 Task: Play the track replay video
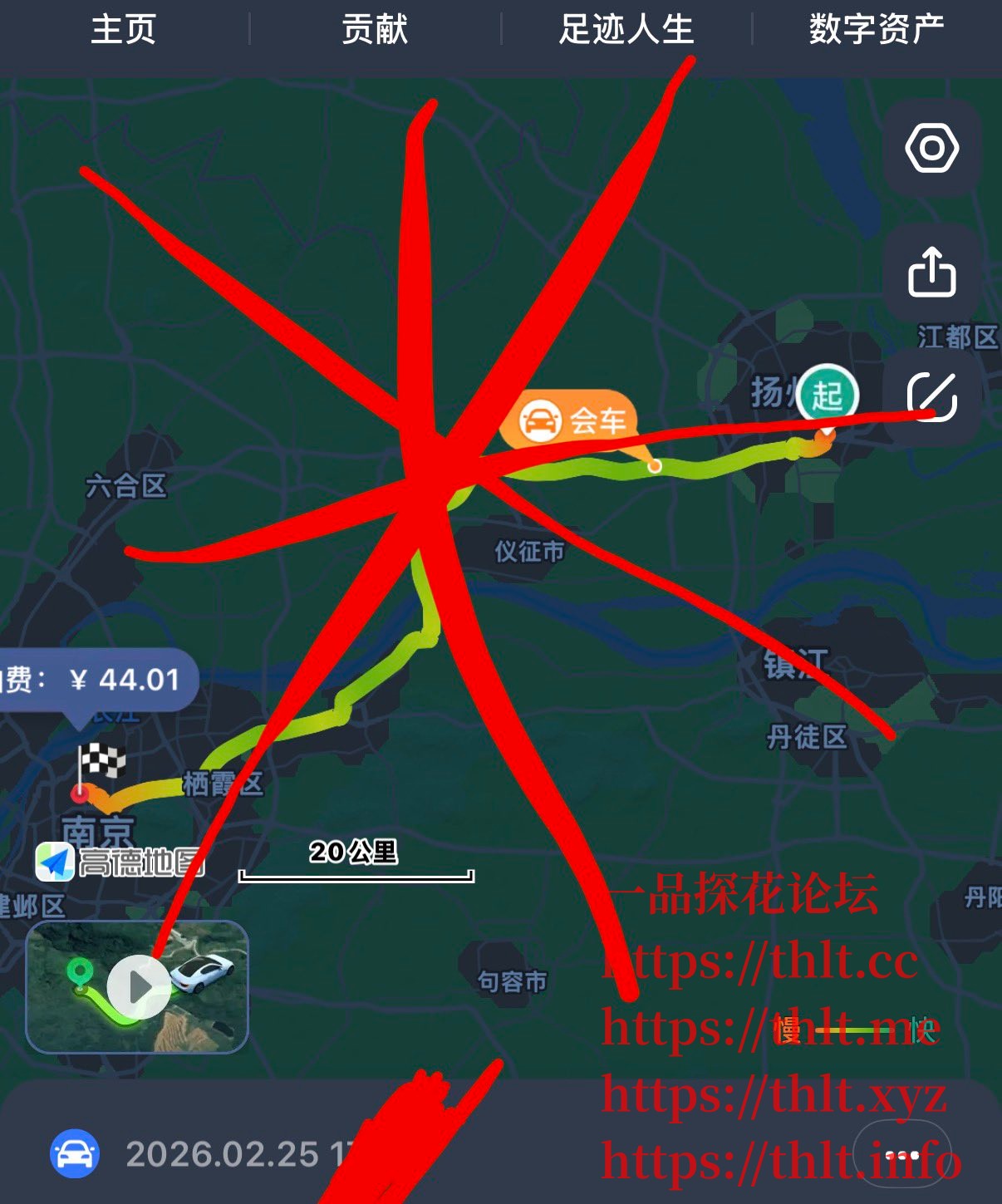[x=139, y=986]
